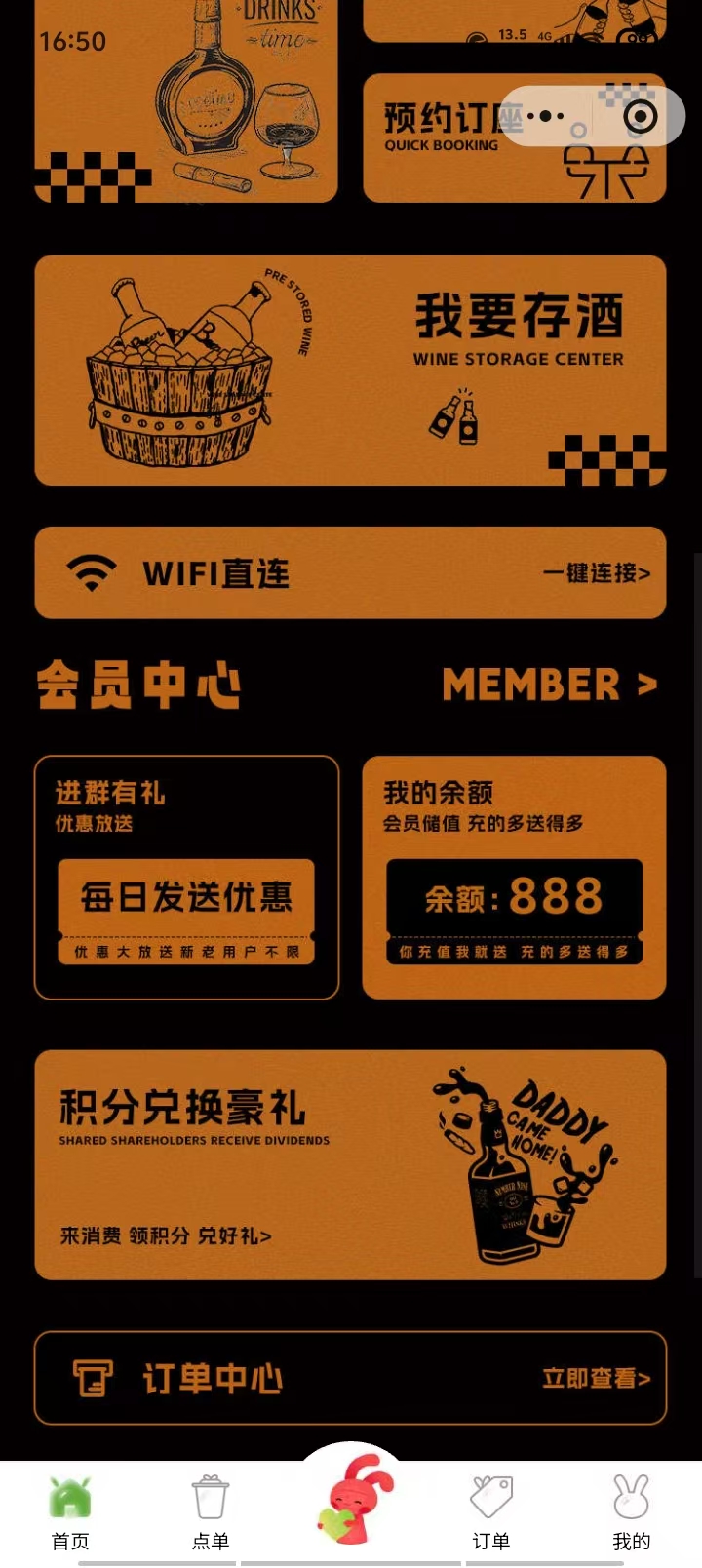Open 我要存酒 wine storage center

[x=350, y=371]
